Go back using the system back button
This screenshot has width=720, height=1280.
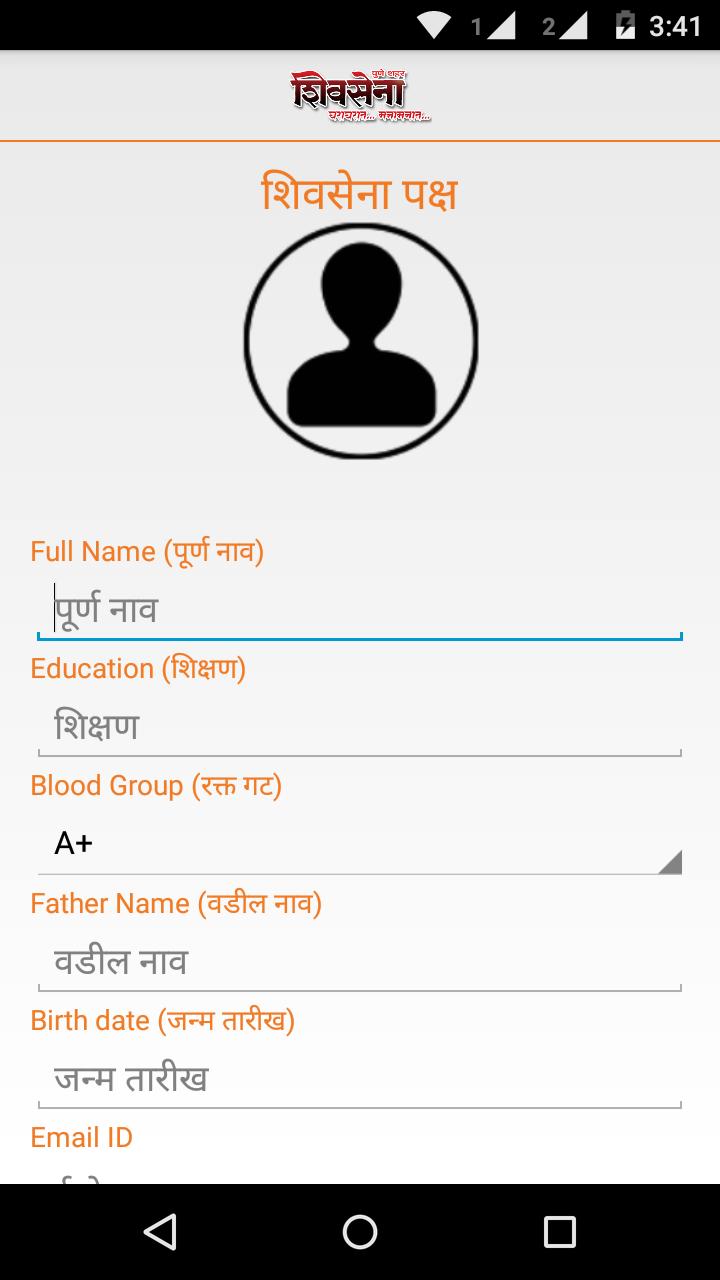160,1232
